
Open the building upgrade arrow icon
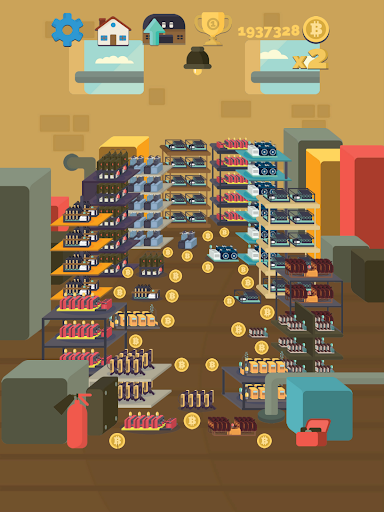click(164, 29)
